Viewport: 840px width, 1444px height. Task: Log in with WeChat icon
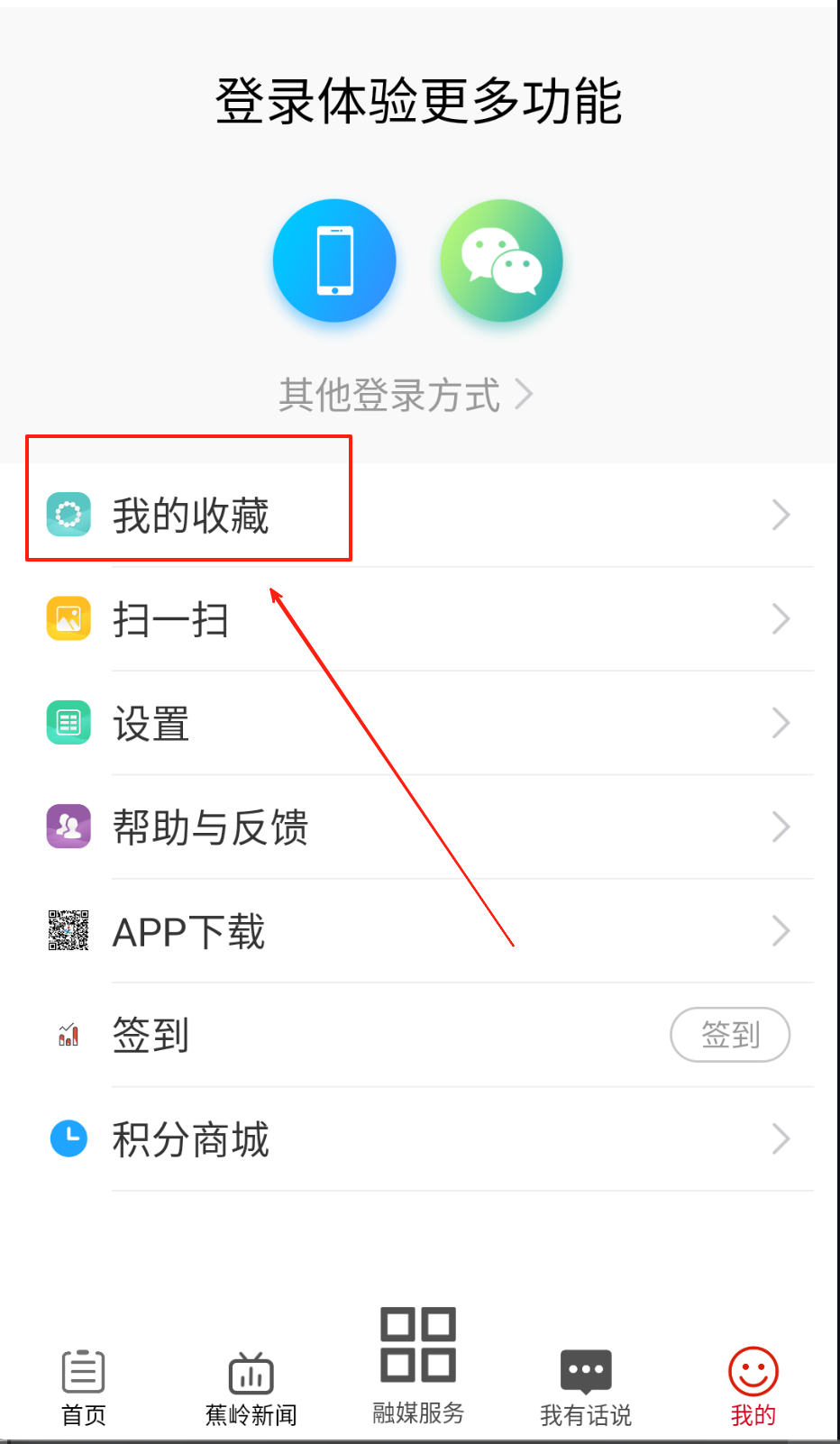pos(501,260)
